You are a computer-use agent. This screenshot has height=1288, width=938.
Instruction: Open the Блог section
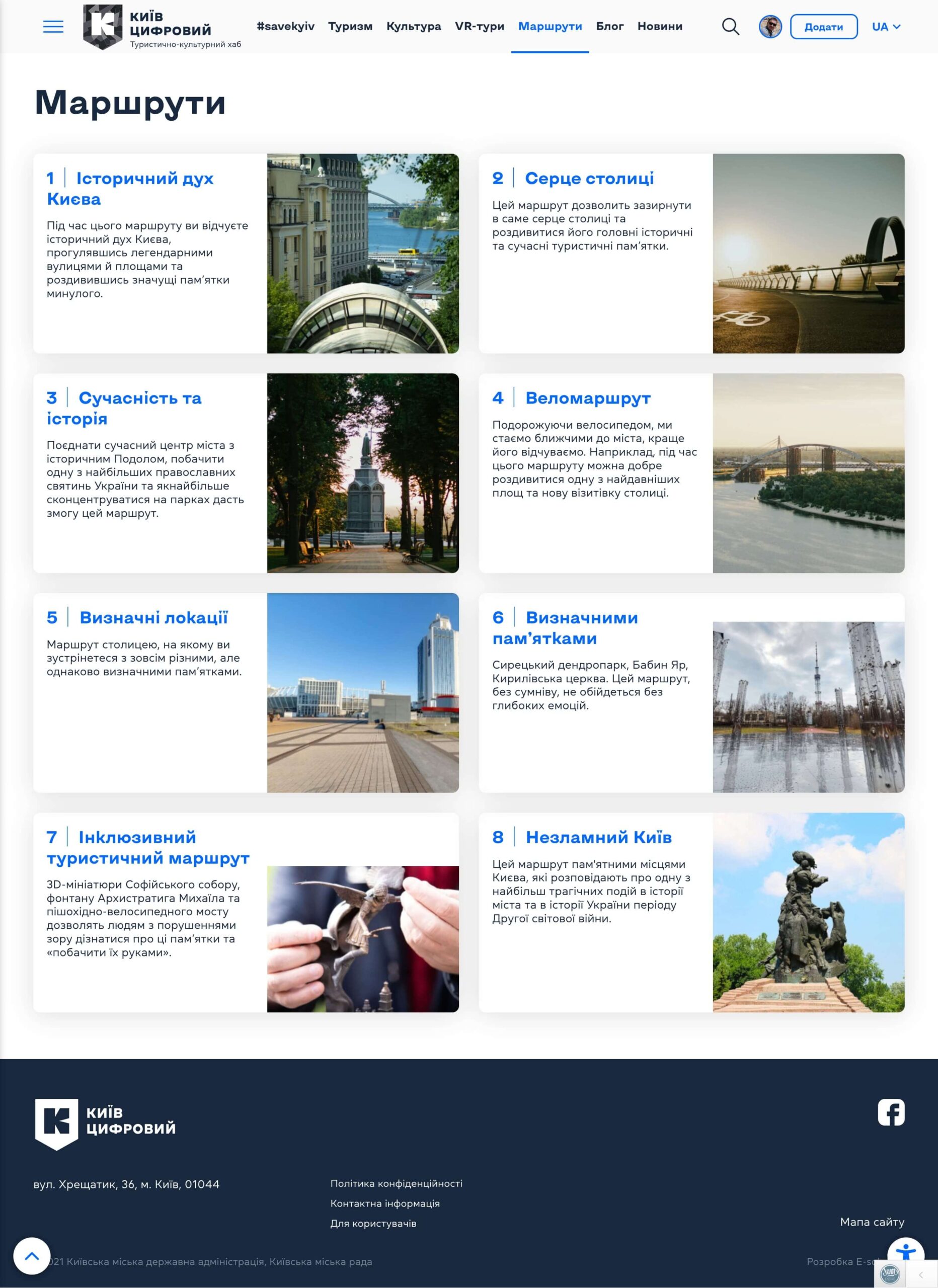click(x=609, y=26)
